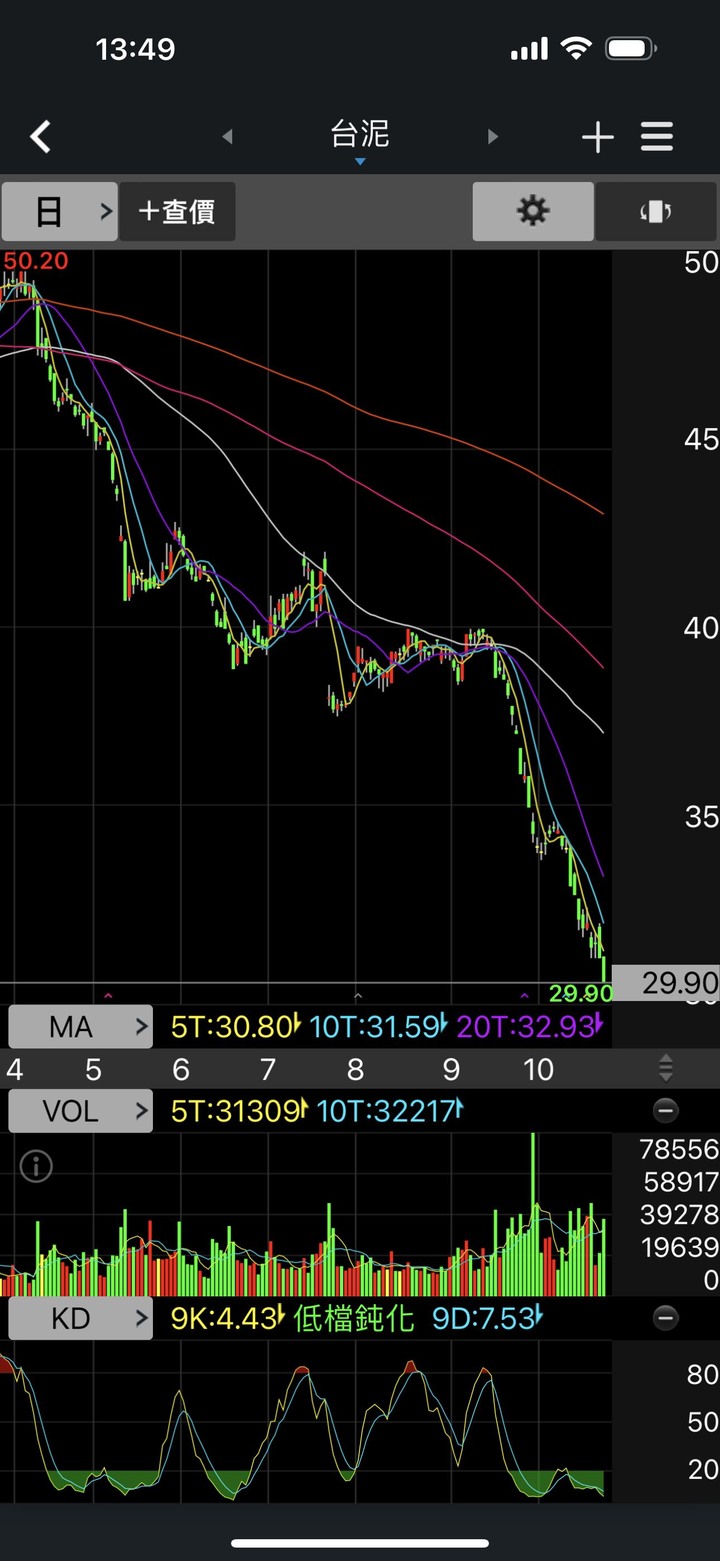The image size is (720, 1561).
Task: Change the VOL indicator selector
Action: click(80, 1110)
